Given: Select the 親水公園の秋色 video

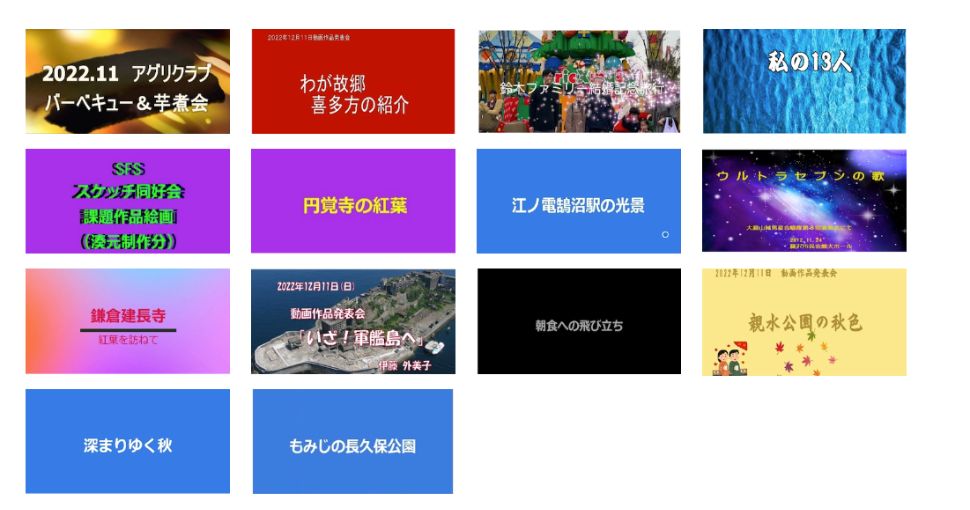Looking at the screenshot, I should 804,321.
